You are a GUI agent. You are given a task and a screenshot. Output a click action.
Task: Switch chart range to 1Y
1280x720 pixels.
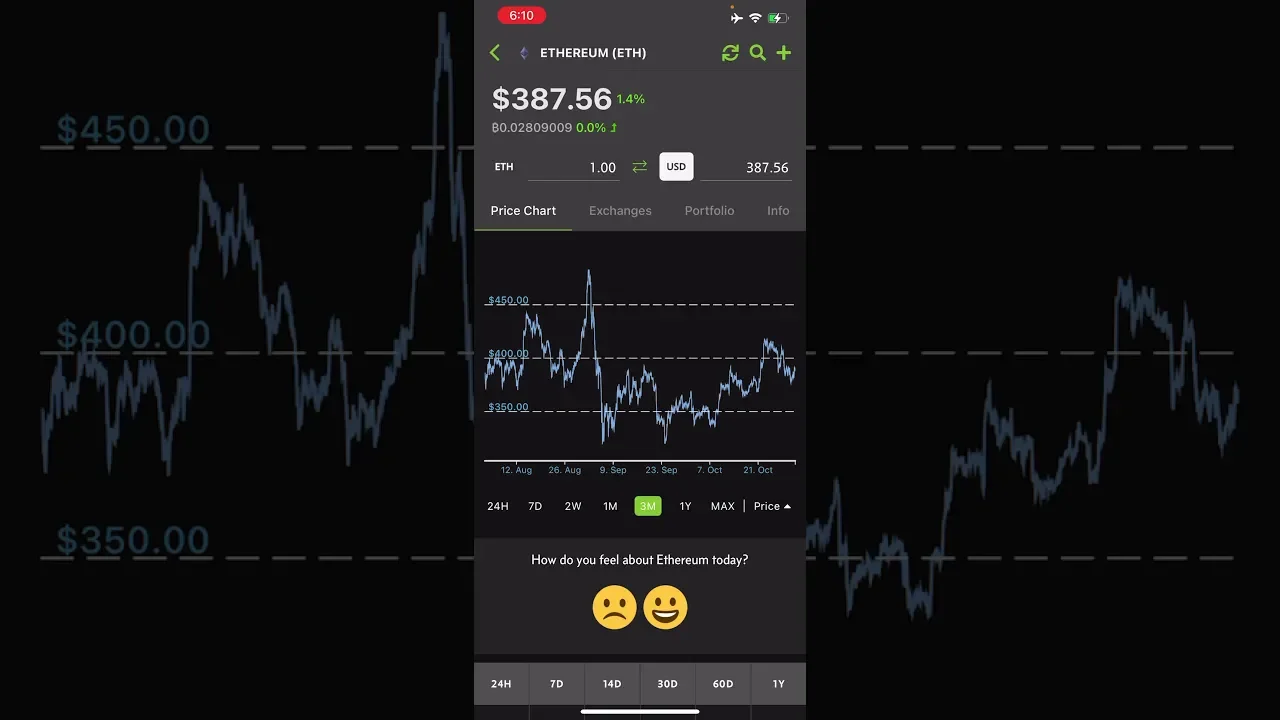685,506
